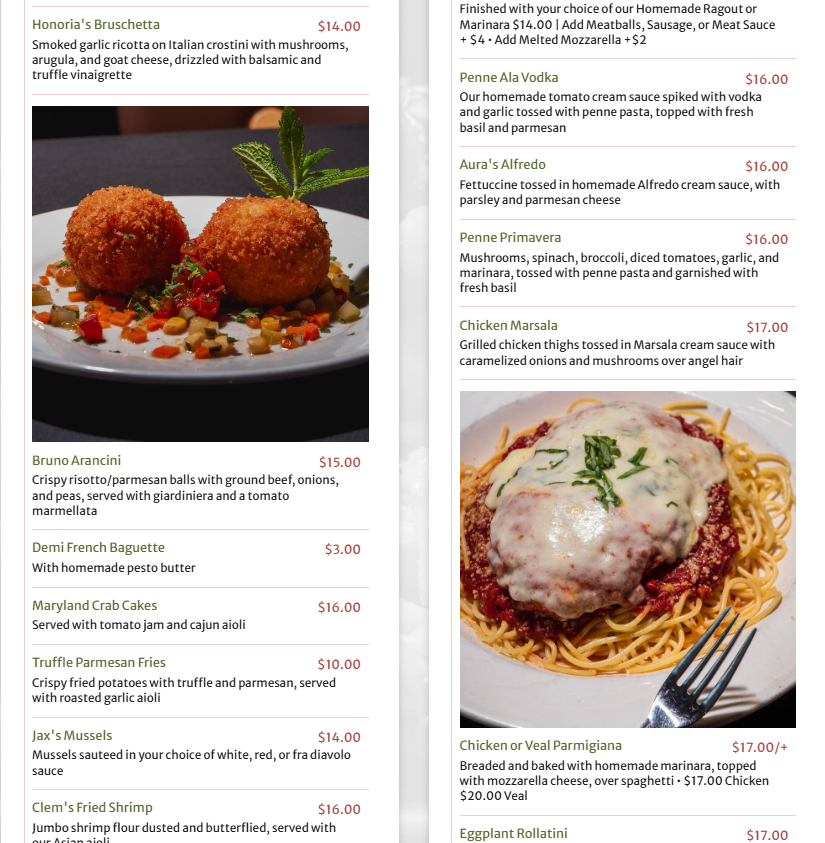
Task: Open the Chicken or Veal Parmigiana photo
Action: (627, 559)
